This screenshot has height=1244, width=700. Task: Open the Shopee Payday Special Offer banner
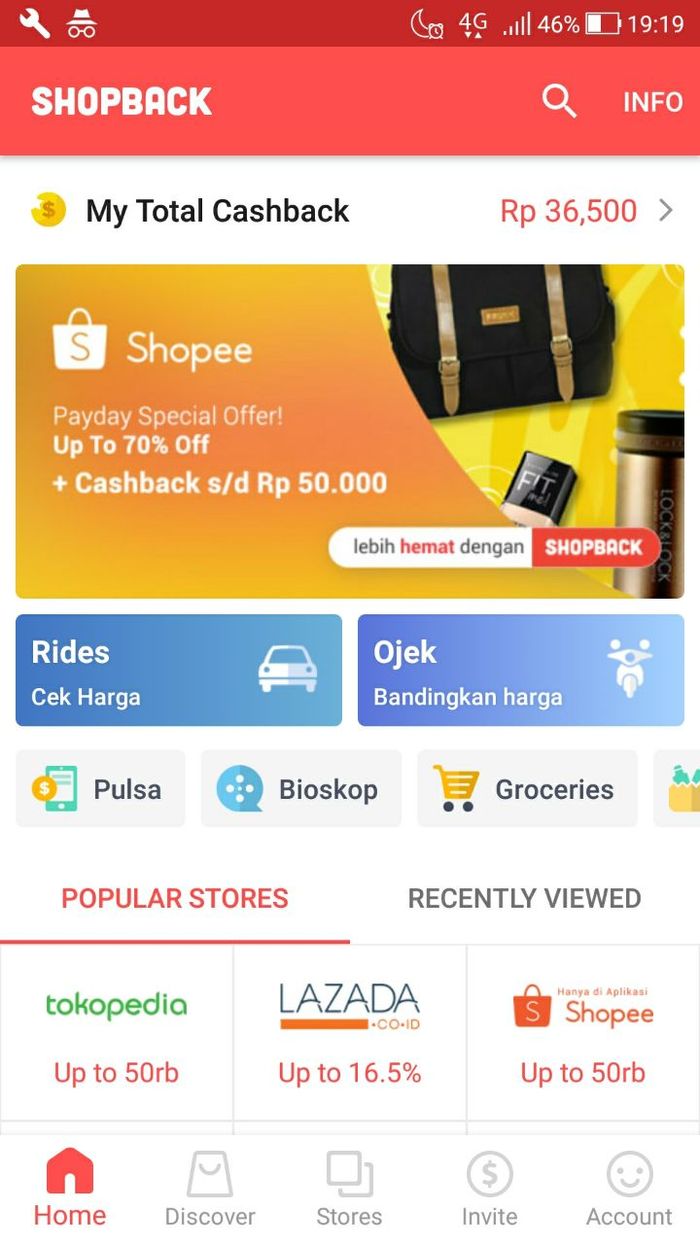[350, 431]
